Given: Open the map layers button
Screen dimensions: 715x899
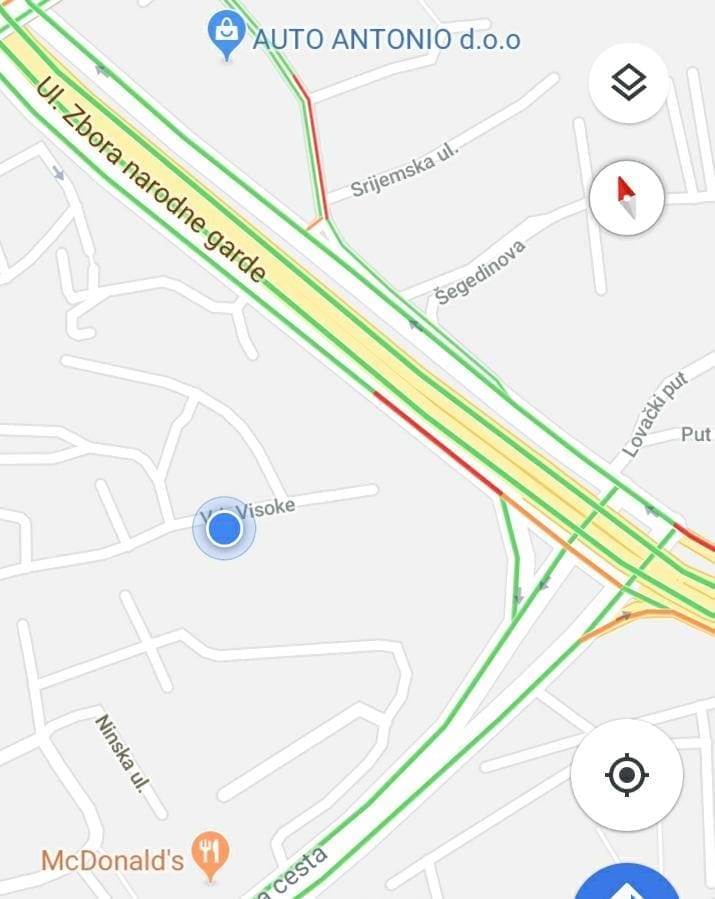Looking at the screenshot, I should (628, 84).
